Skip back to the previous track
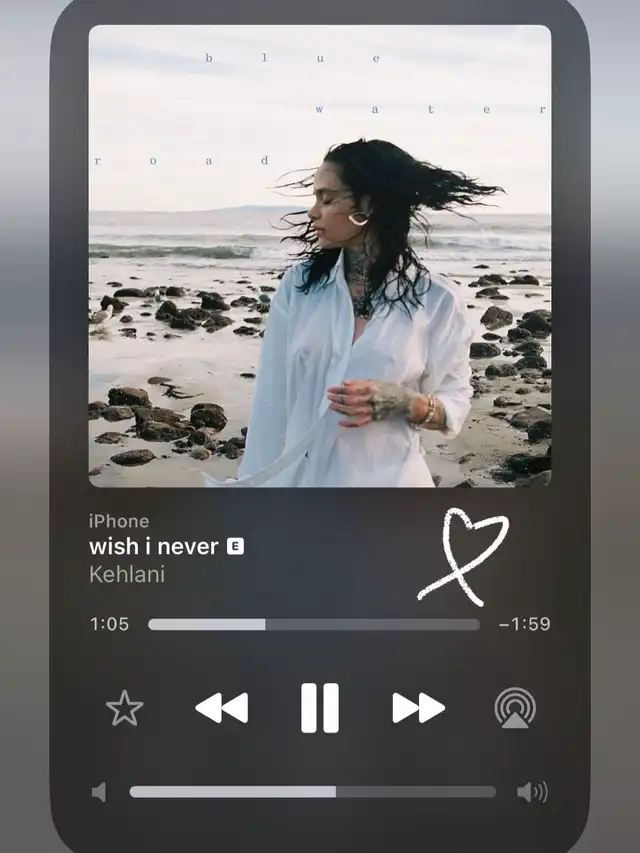Screen dimensions: 640x853 (221, 708)
